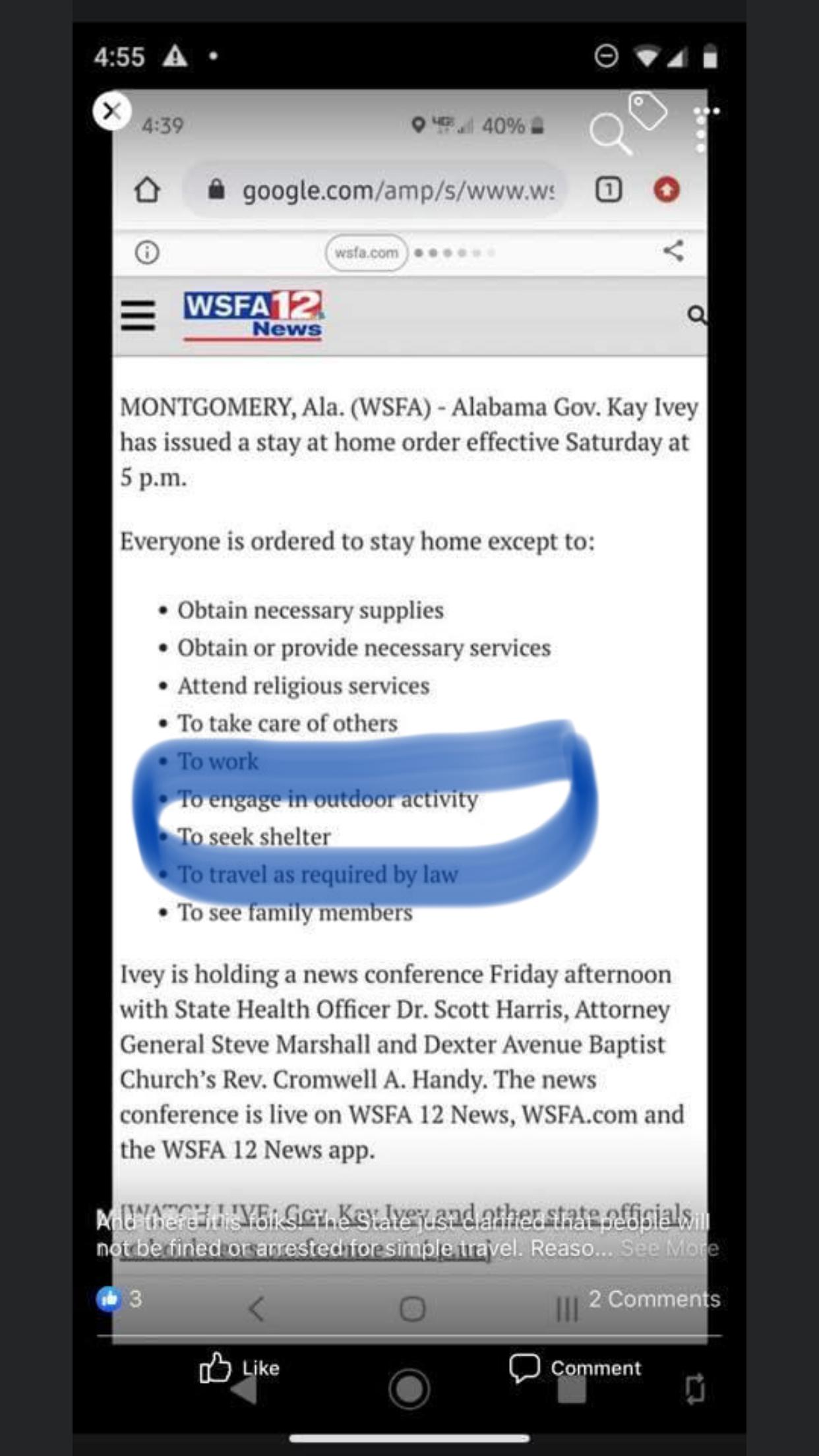Tap the tag photo icon
This screenshot has height=1456, width=819.
[647, 110]
